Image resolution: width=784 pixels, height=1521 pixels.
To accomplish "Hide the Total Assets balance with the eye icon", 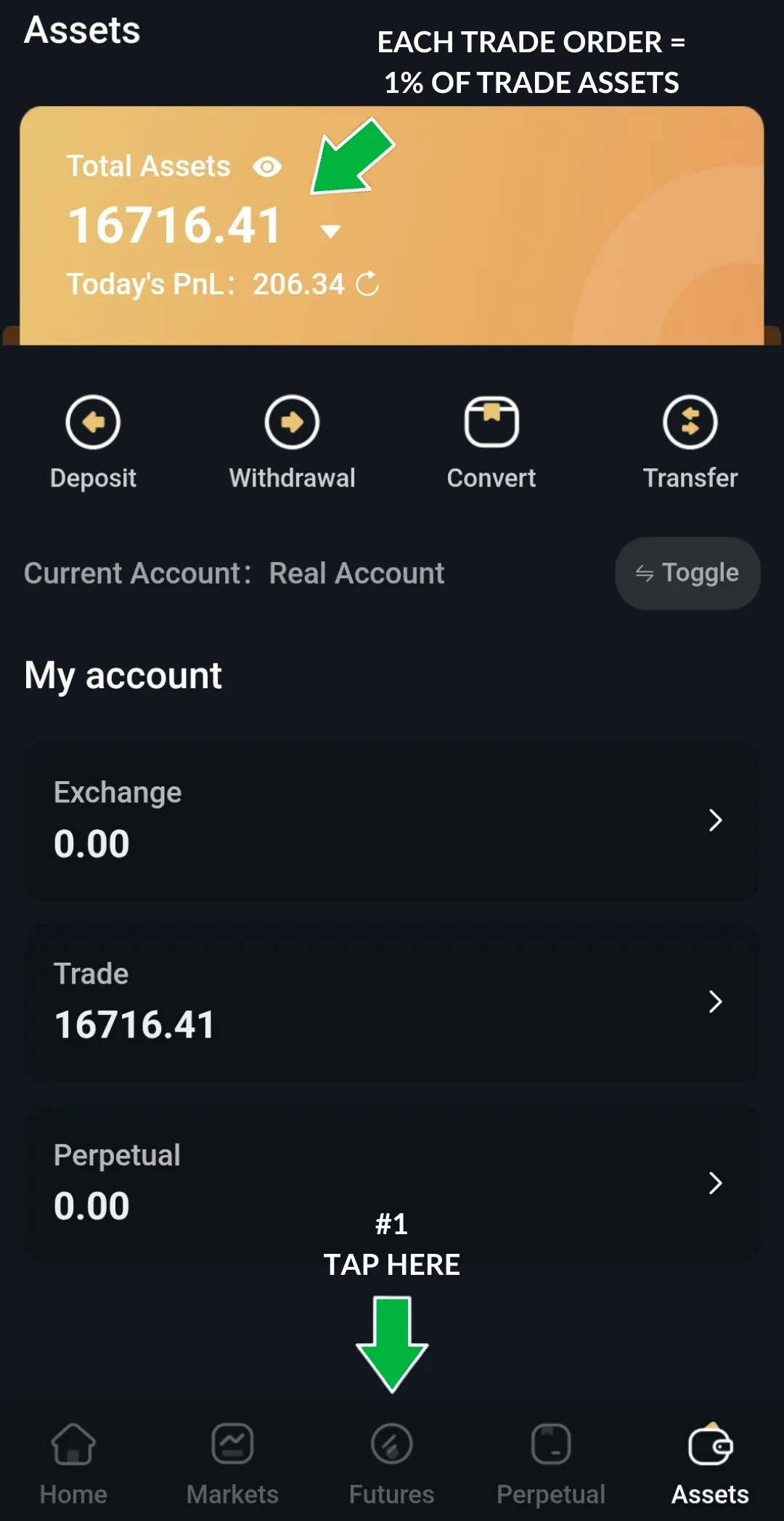I will [x=267, y=167].
